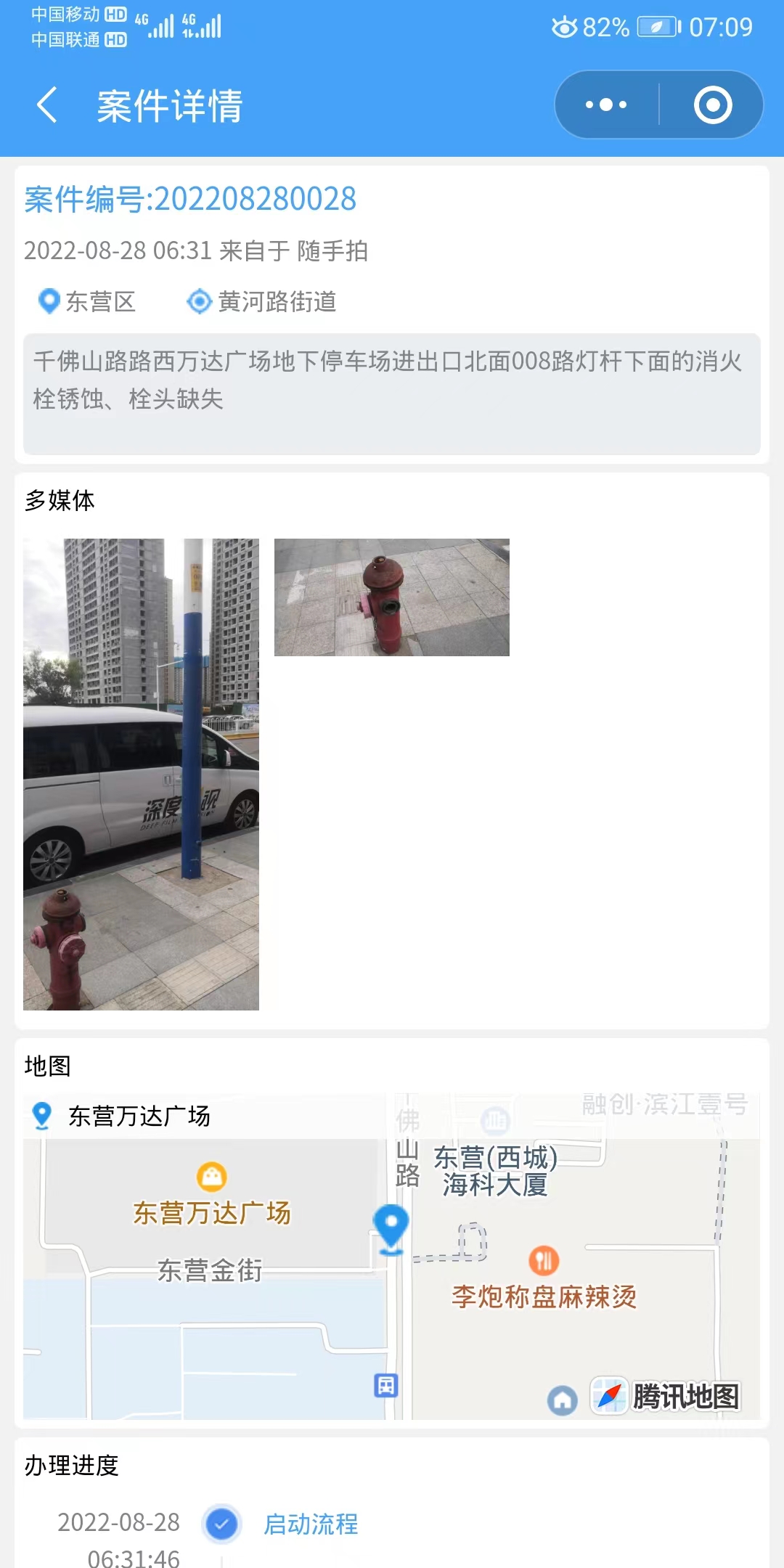Viewport: 784px width, 1568px height.
Task: Open the mini program three-dot menu
Action: (x=606, y=105)
